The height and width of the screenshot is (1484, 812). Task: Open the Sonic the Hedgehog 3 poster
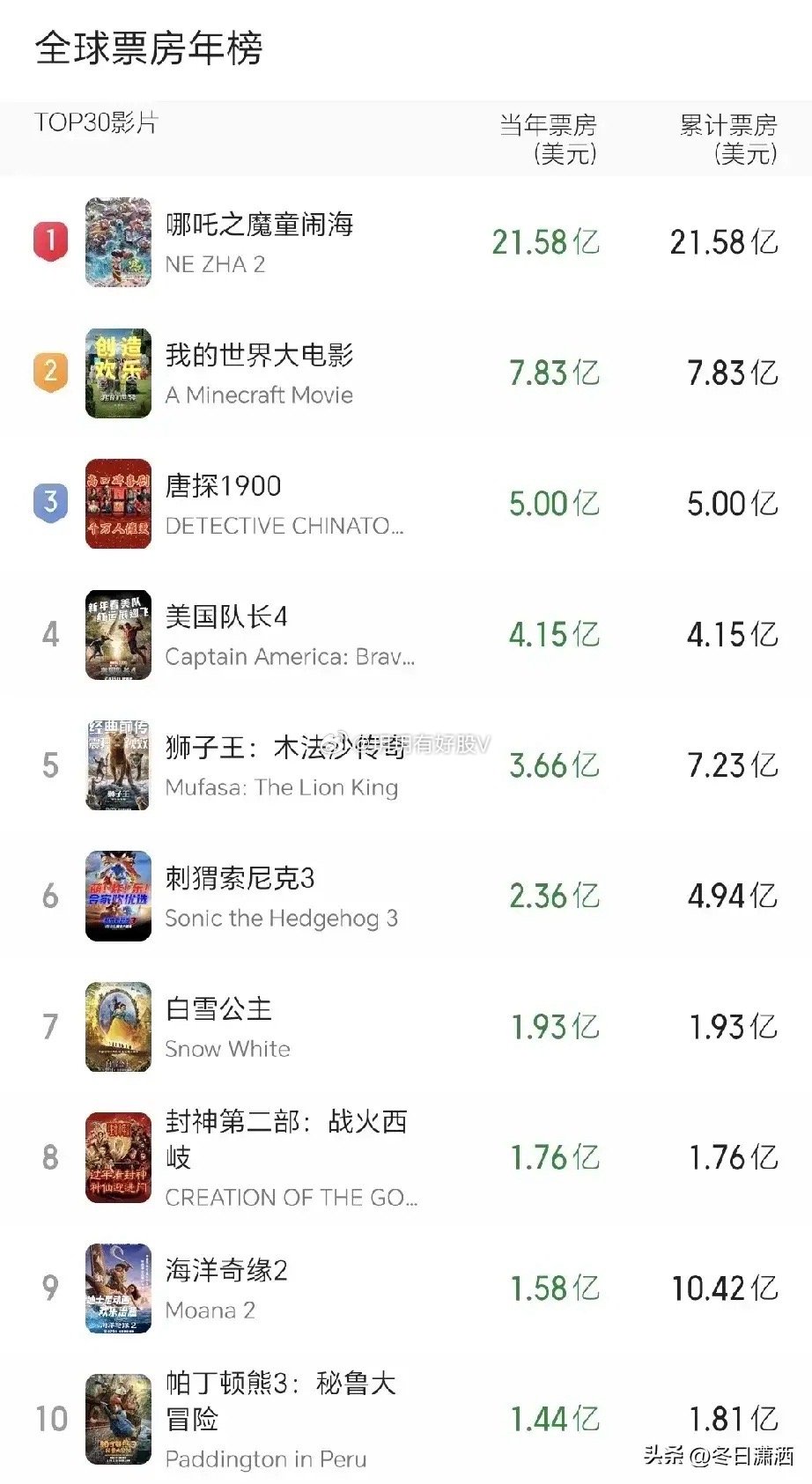[119, 895]
